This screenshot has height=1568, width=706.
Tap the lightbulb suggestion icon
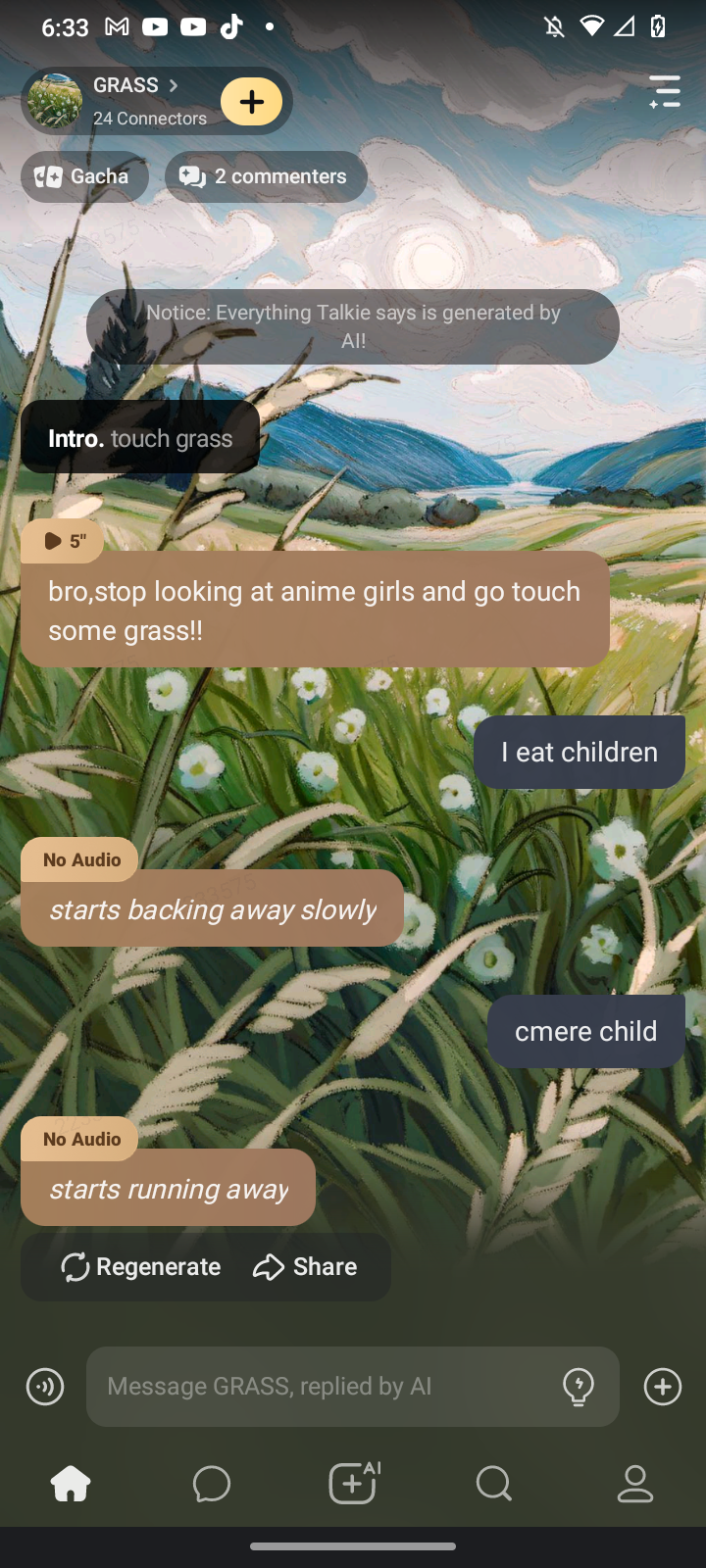(x=579, y=1387)
